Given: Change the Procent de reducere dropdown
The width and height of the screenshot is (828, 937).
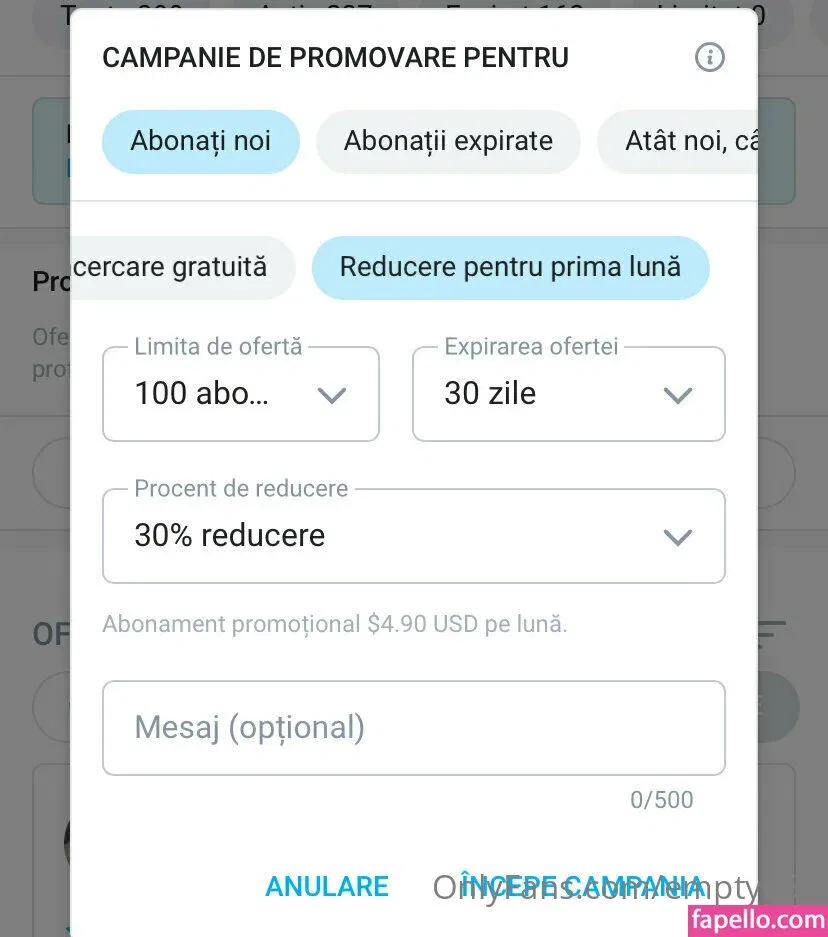Looking at the screenshot, I should coord(413,536).
